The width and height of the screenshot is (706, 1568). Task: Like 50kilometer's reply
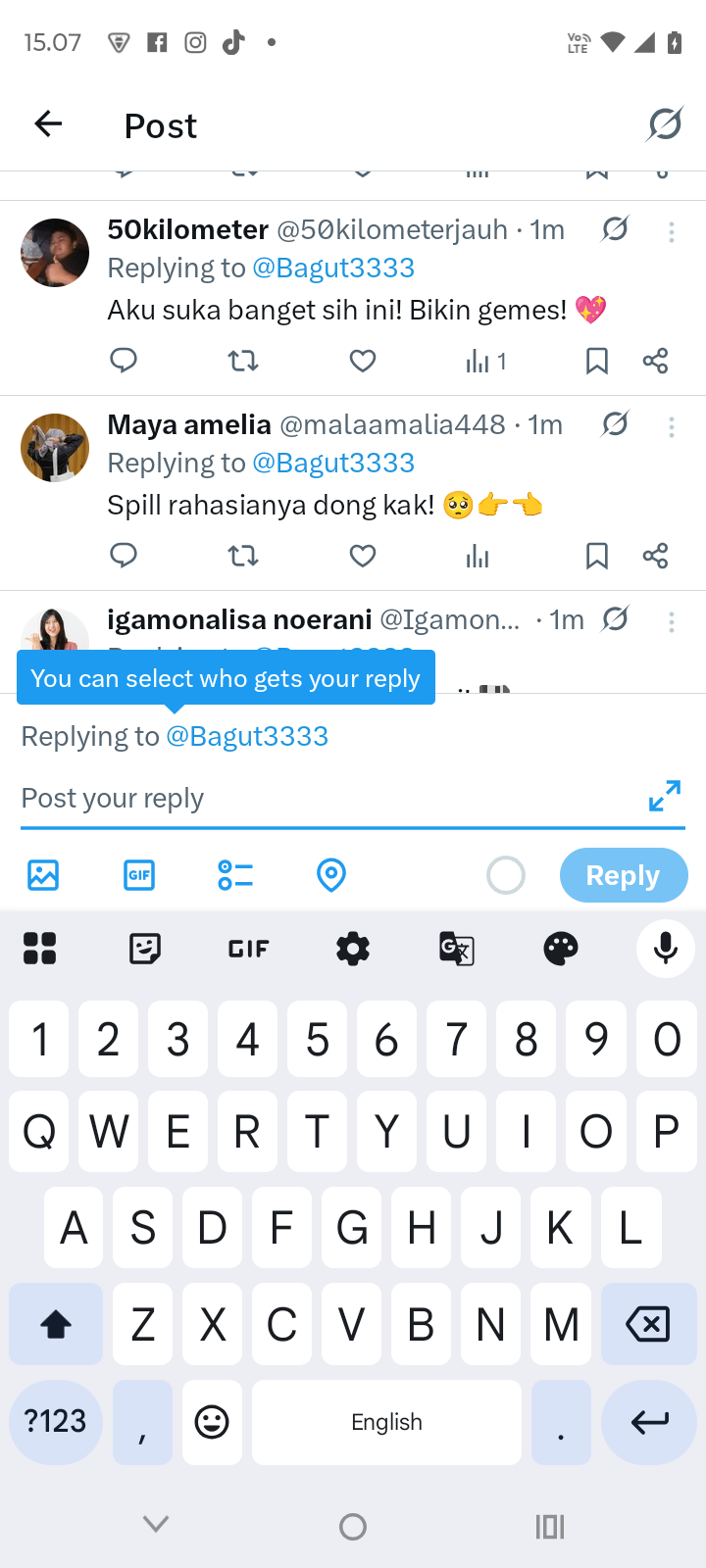pyautogui.click(x=363, y=362)
